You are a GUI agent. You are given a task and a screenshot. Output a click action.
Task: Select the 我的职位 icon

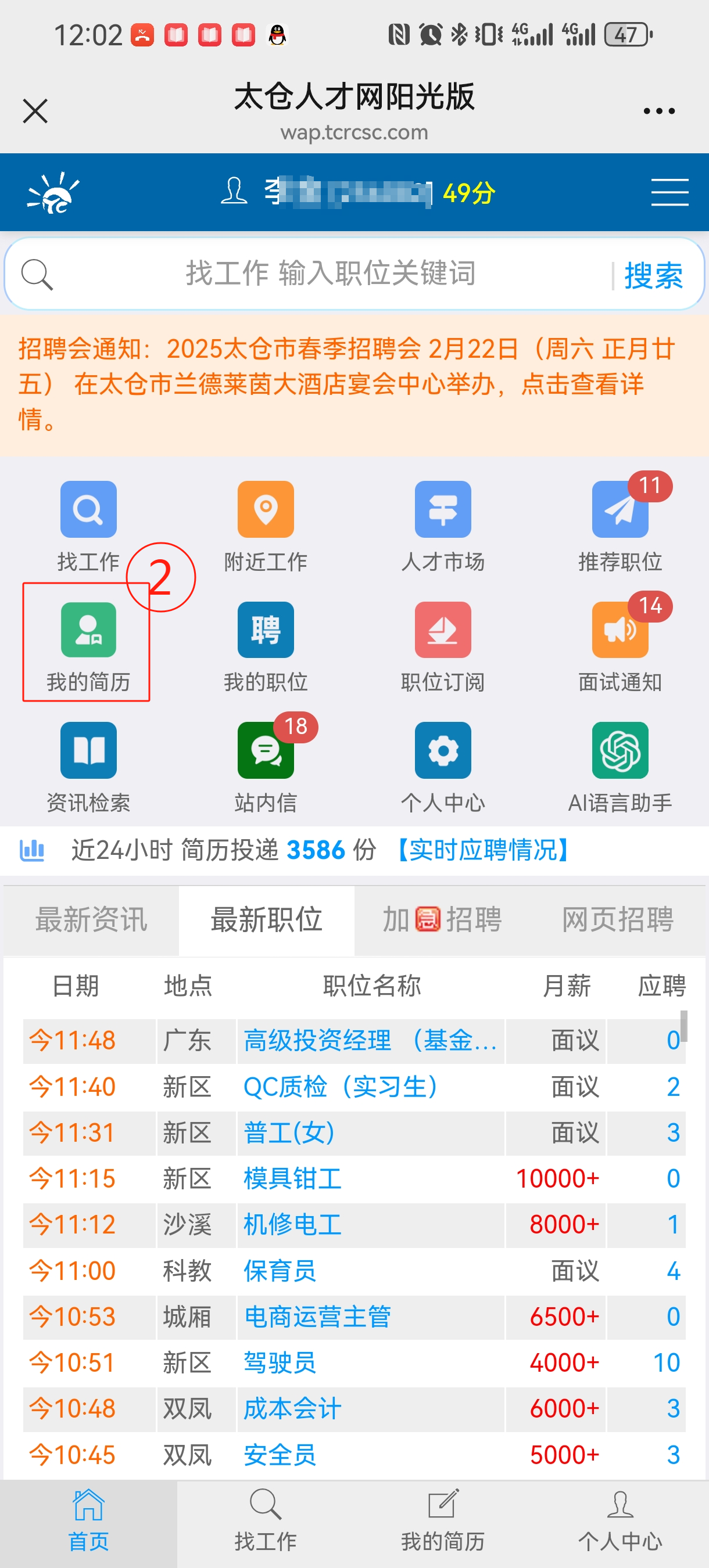[x=265, y=630]
